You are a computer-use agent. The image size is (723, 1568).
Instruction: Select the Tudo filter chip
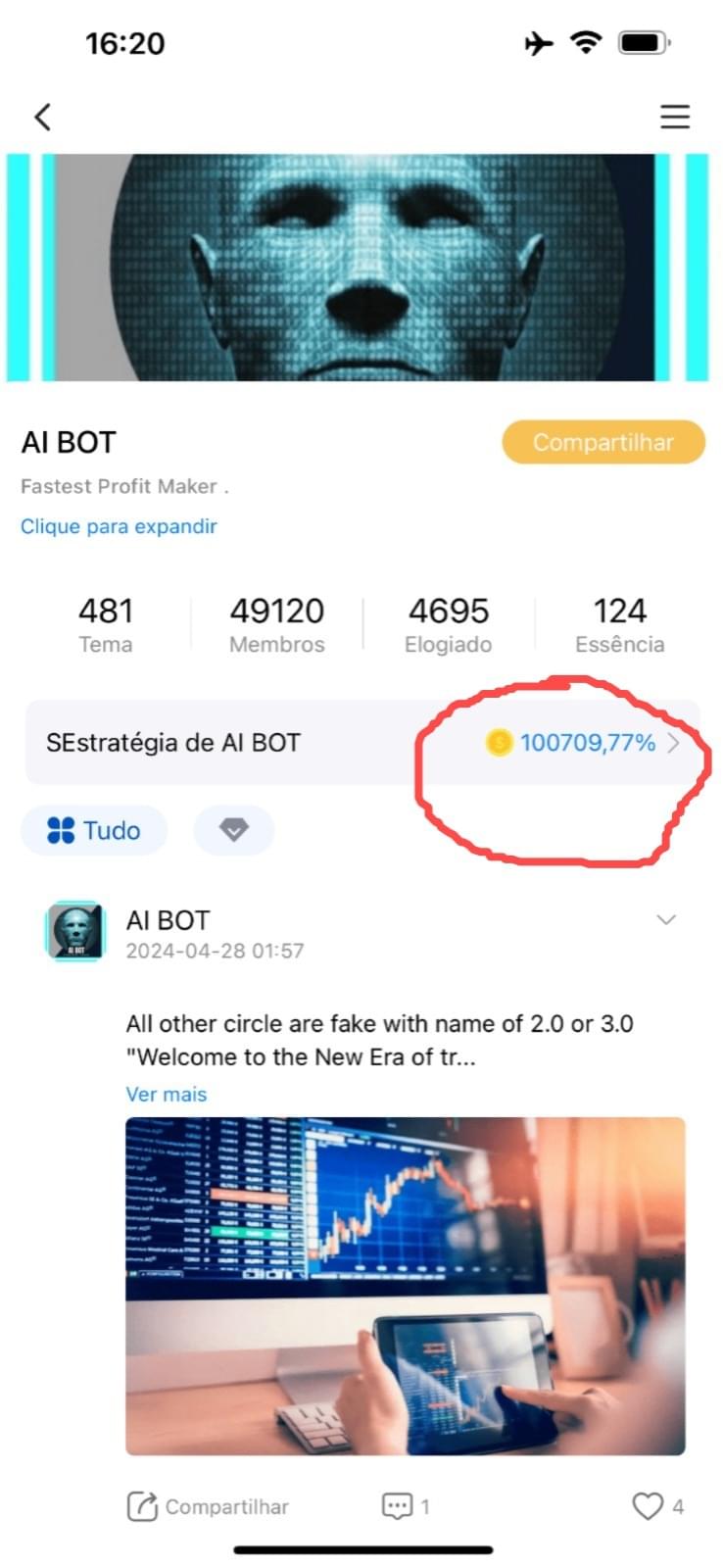(x=94, y=831)
